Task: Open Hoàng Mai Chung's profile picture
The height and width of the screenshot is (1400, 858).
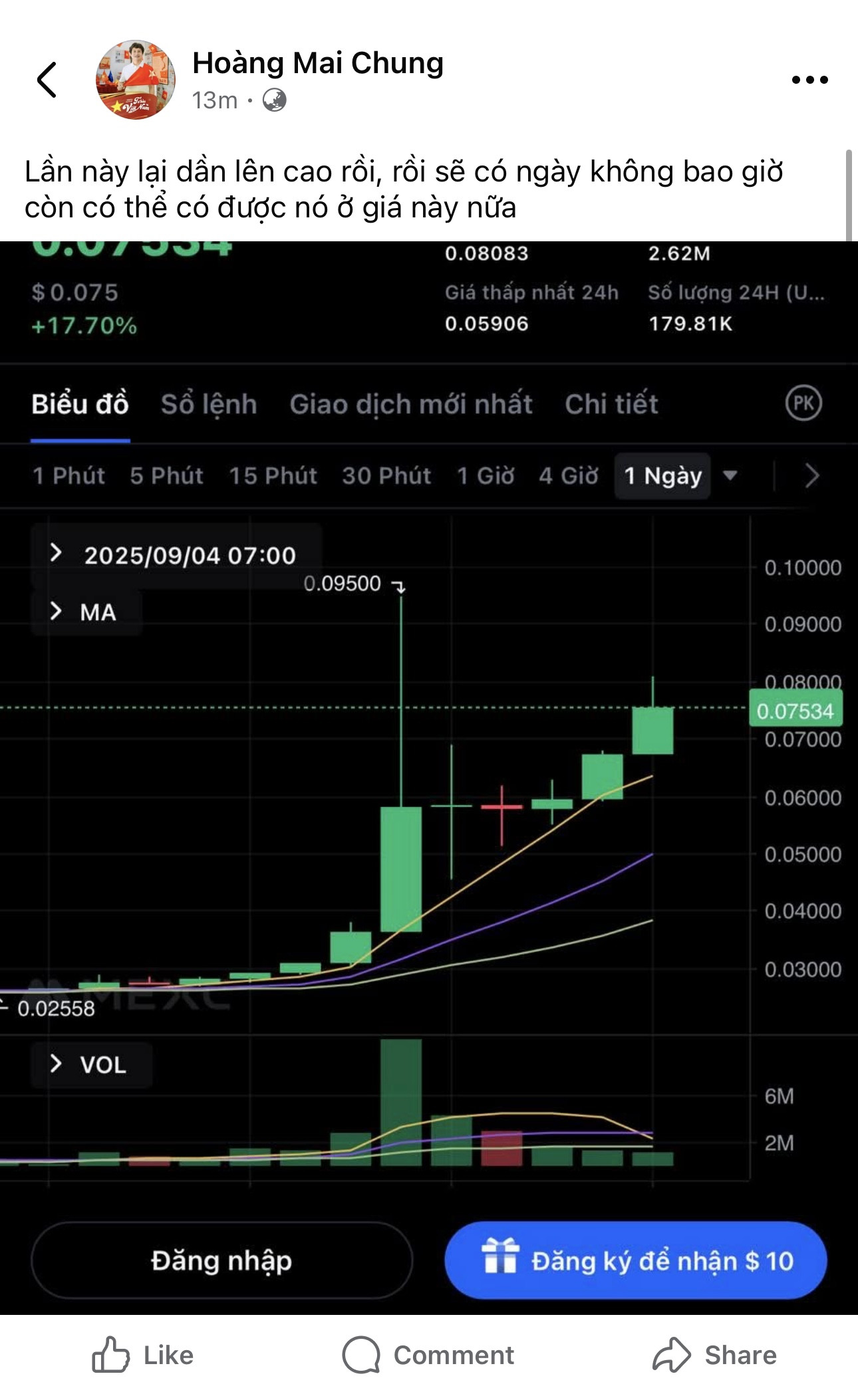Action: coord(136,80)
